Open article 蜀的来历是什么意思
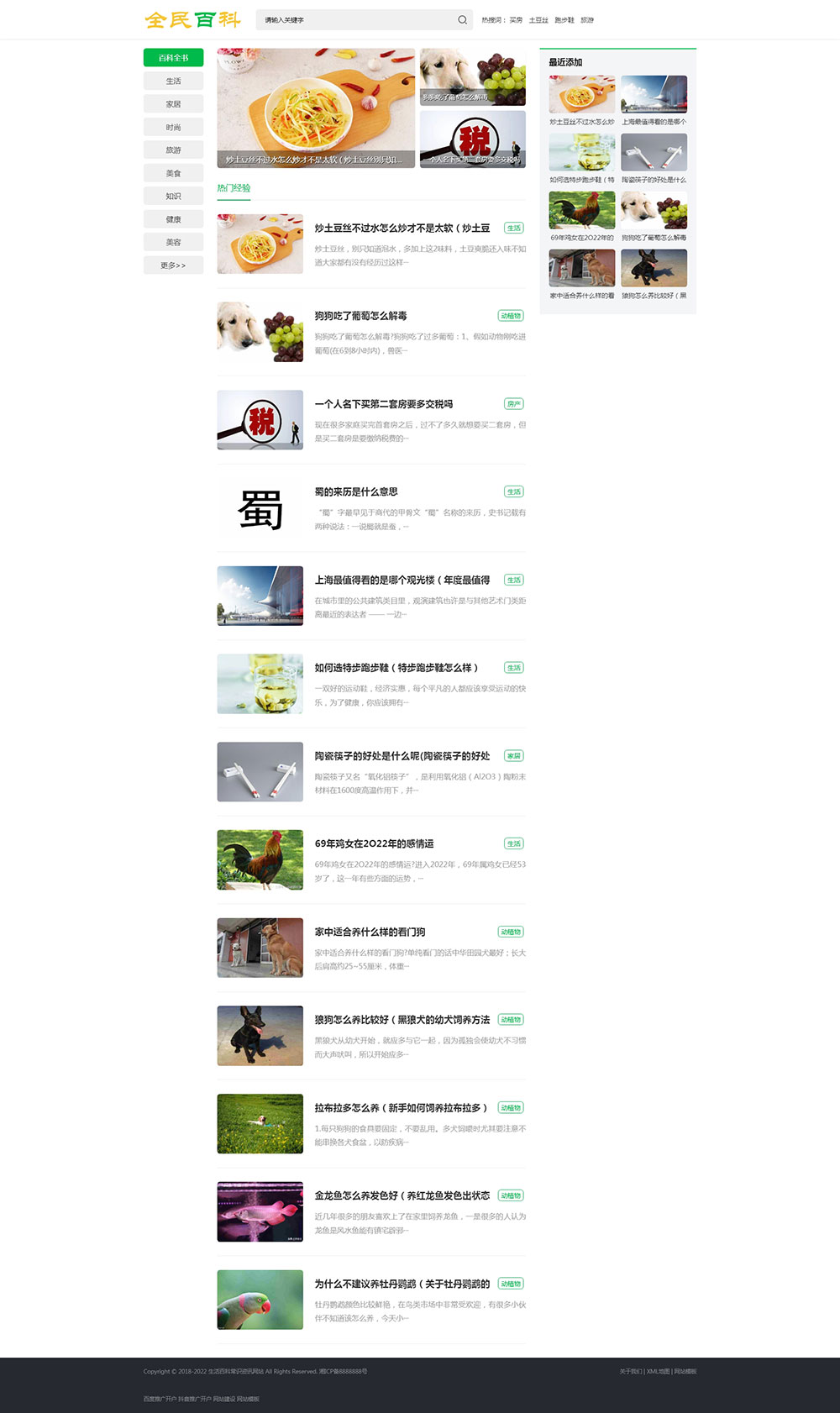The height and width of the screenshot is (1413, 840). [356, 492]
